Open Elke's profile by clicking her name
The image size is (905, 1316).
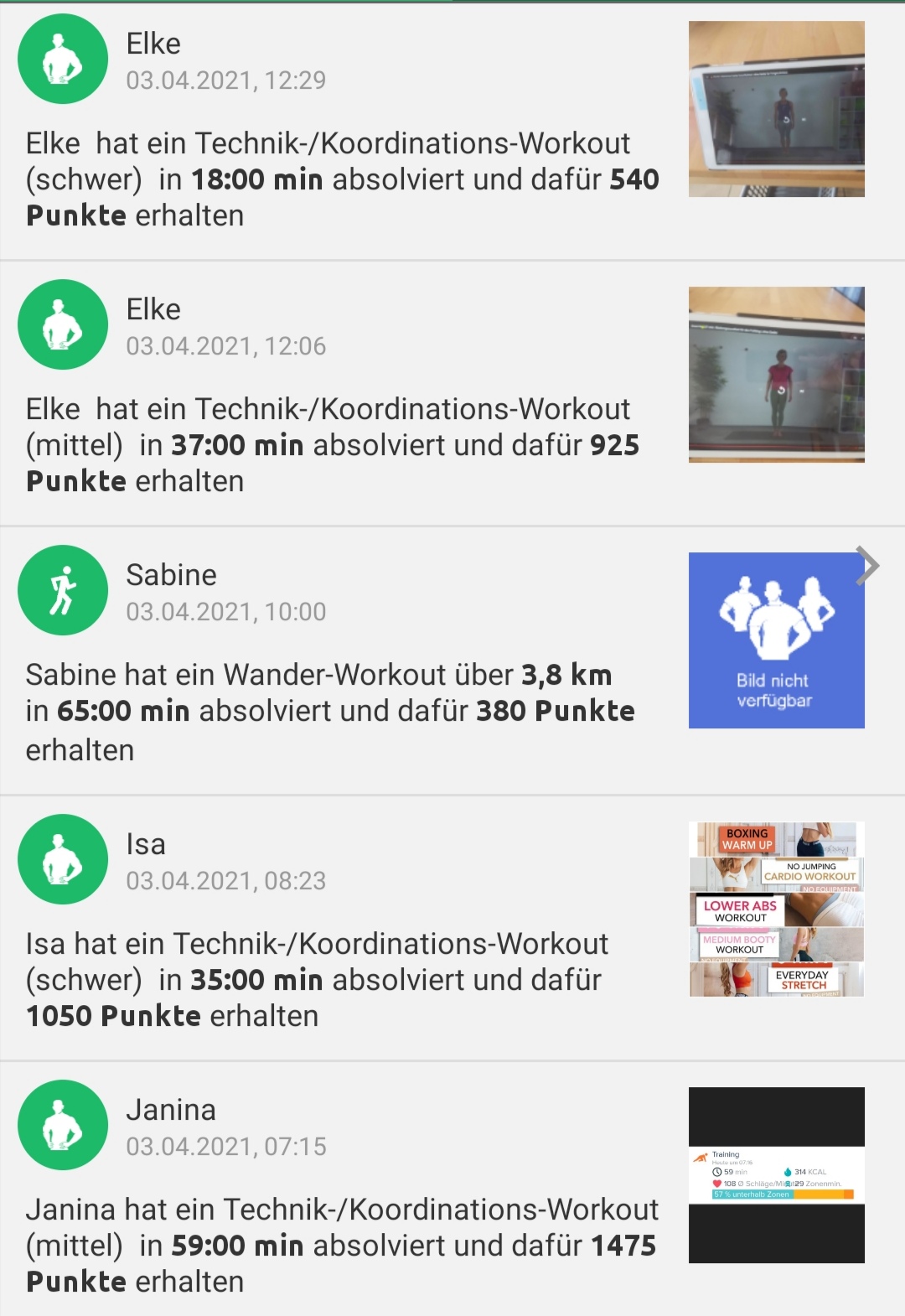click(x=153, y=44)
